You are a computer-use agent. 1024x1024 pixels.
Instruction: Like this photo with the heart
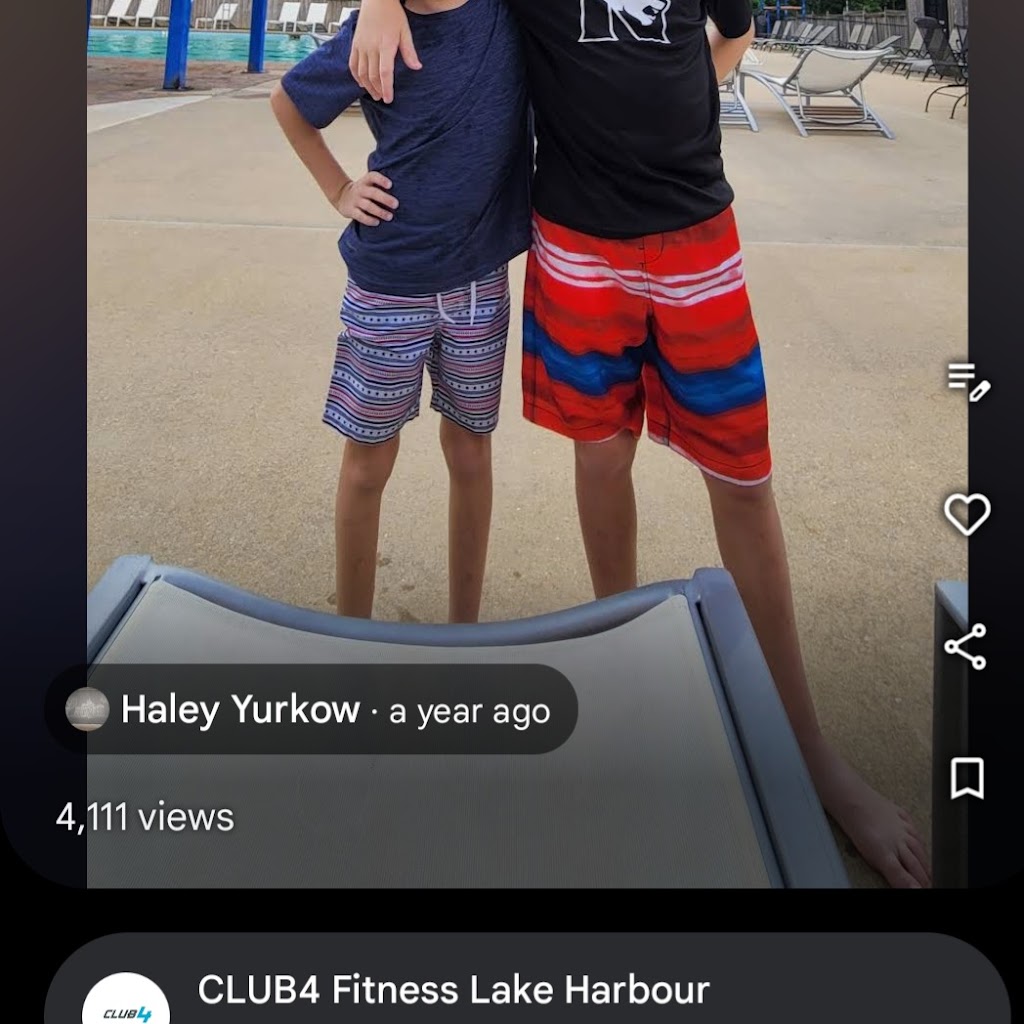[x=967, y=514]
